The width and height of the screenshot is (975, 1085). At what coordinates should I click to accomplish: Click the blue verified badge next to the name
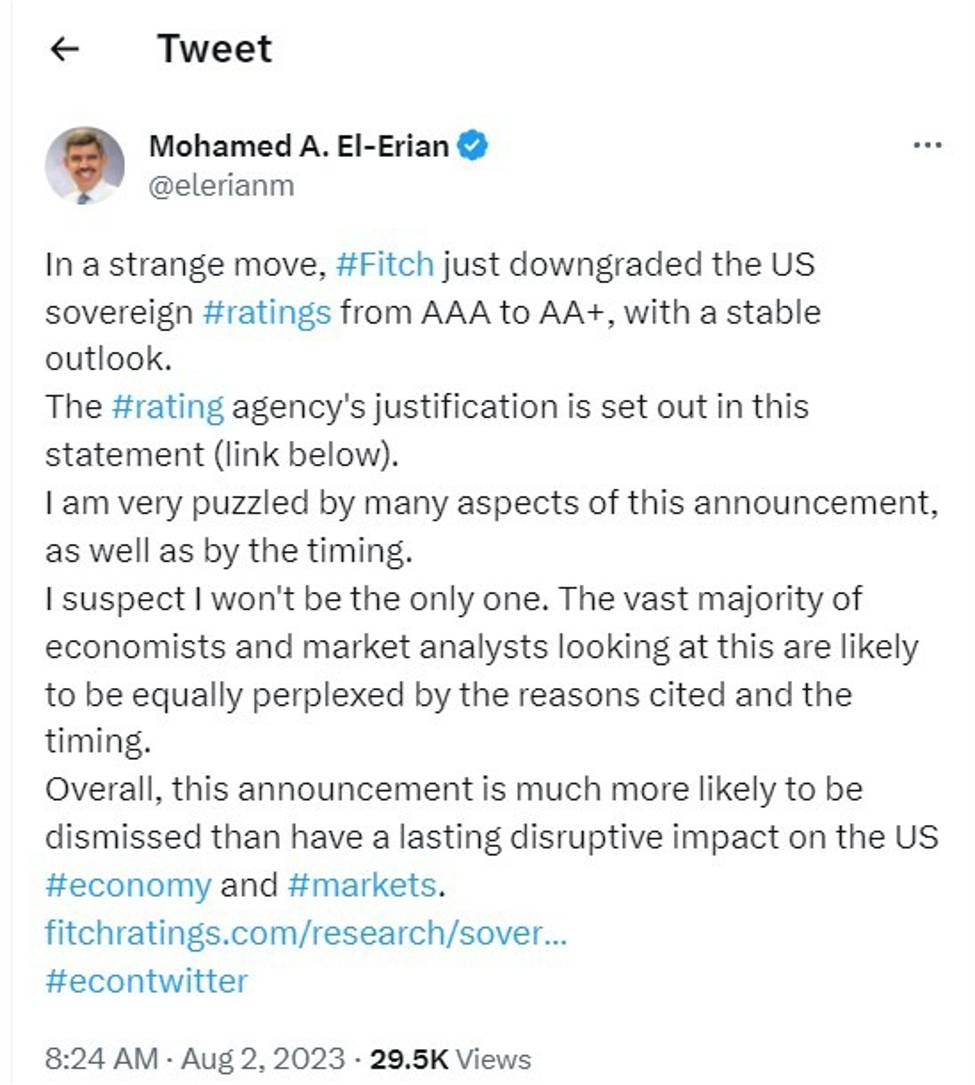point(471,145)
